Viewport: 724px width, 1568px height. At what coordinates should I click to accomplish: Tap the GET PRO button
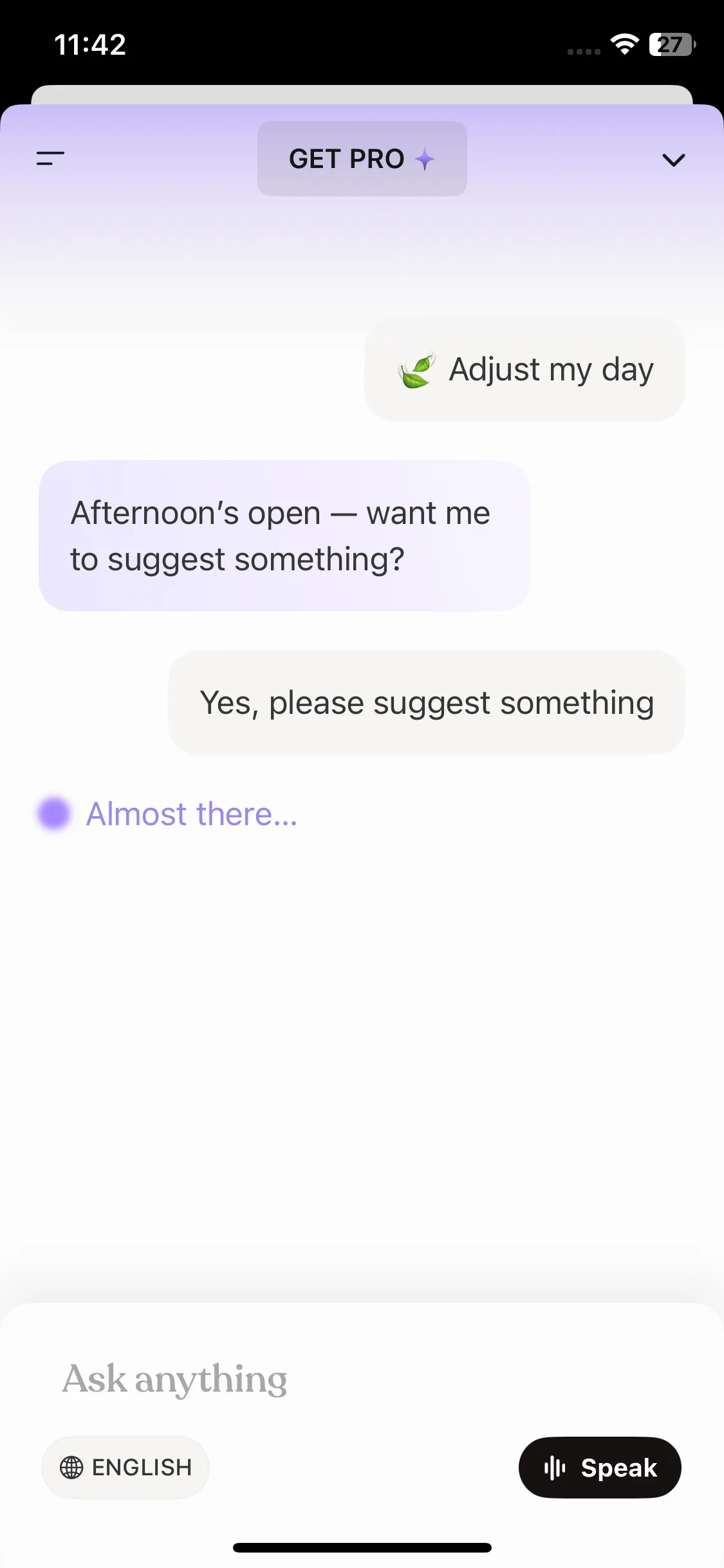tap(362, 158)
